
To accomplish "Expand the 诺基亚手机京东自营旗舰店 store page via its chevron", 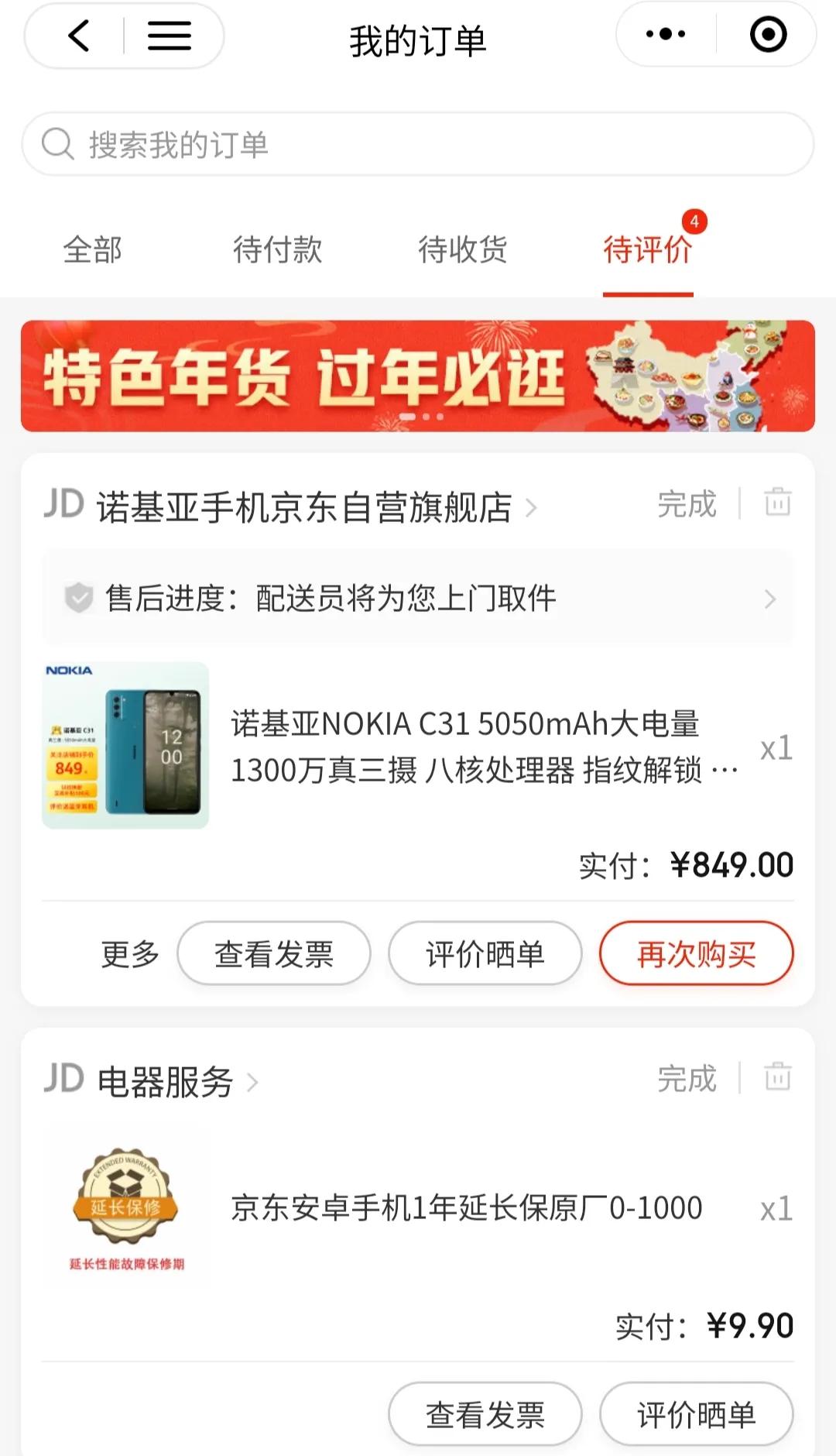I will click(530, 507).
